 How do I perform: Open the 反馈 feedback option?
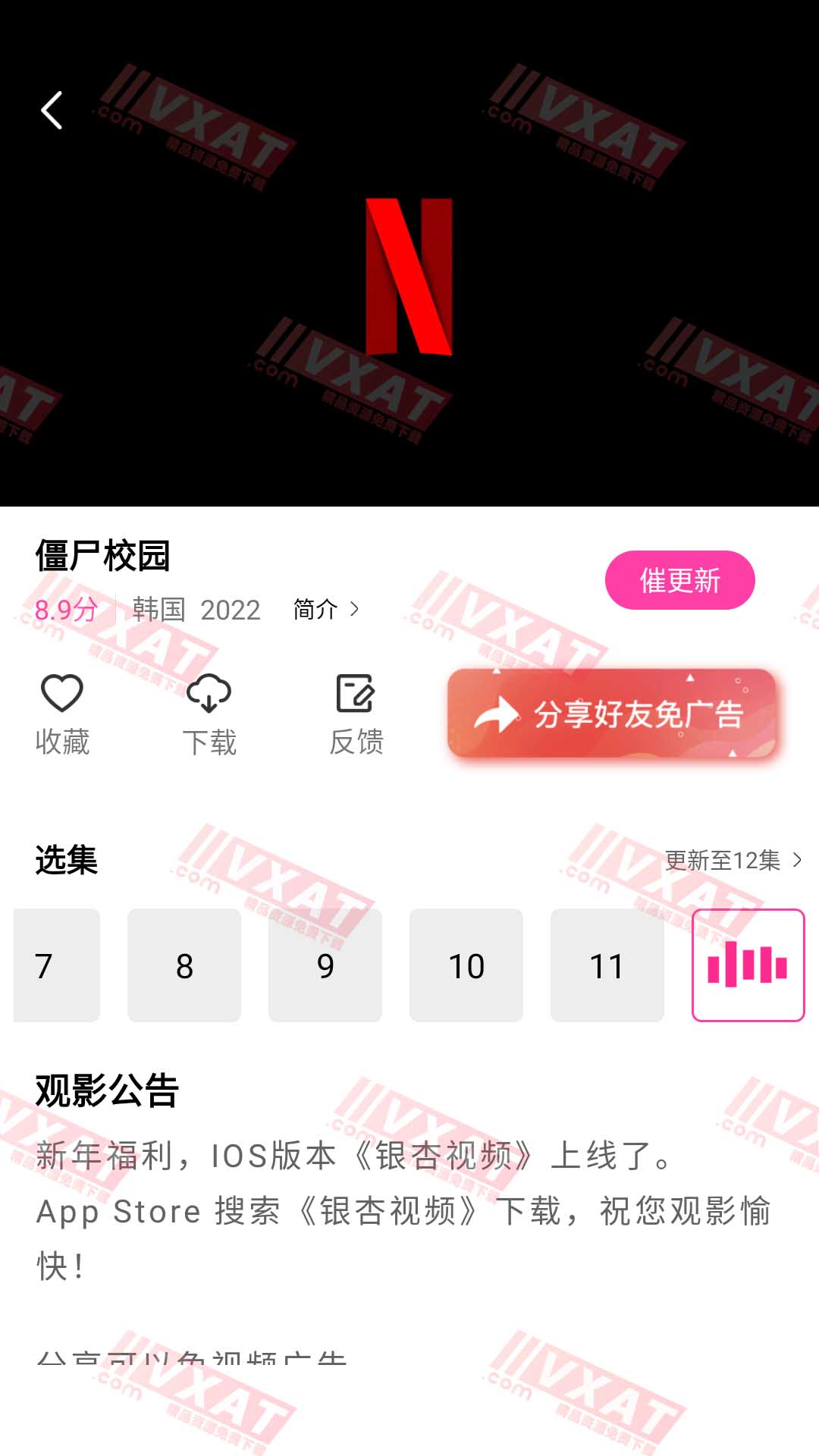click(x=356, y=714)
